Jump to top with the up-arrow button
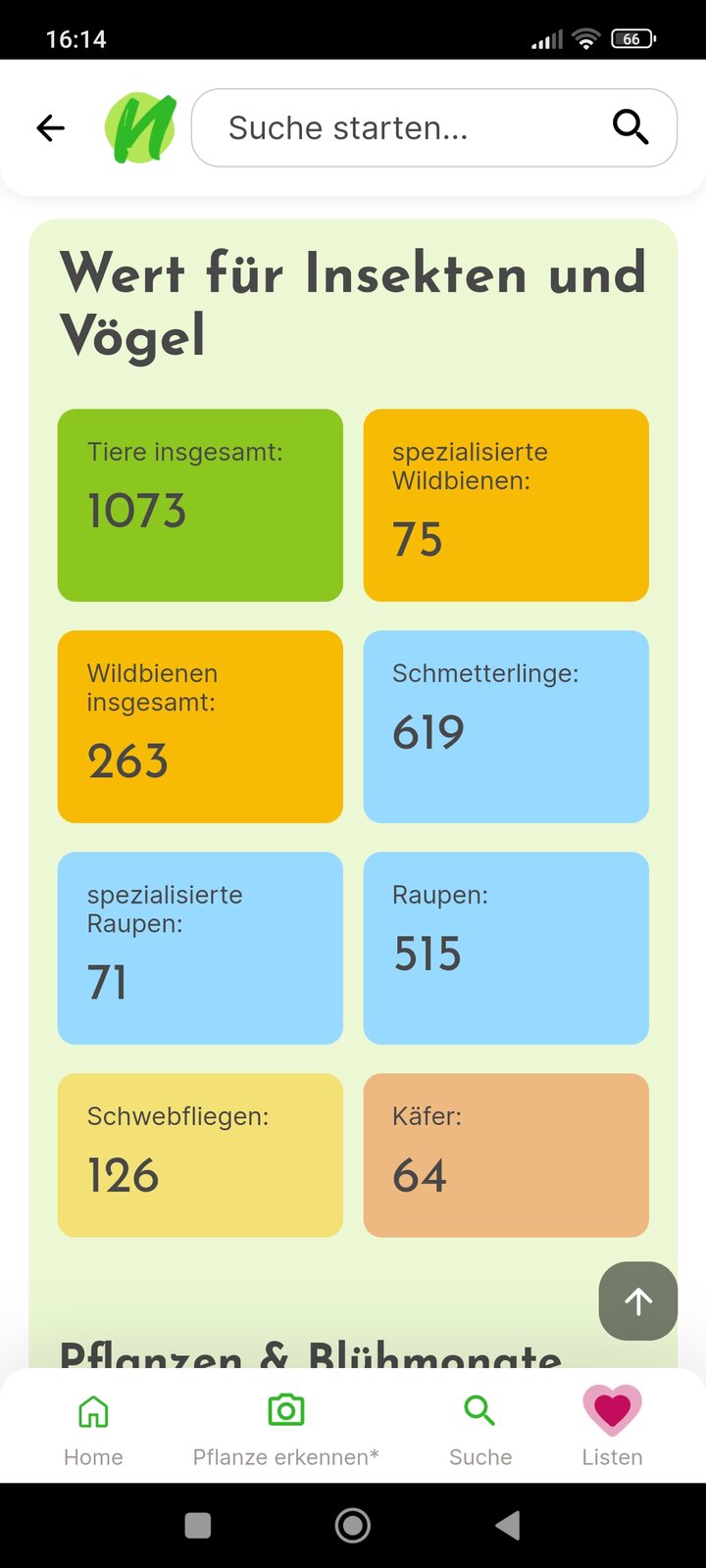 [x=638, y=1300]
